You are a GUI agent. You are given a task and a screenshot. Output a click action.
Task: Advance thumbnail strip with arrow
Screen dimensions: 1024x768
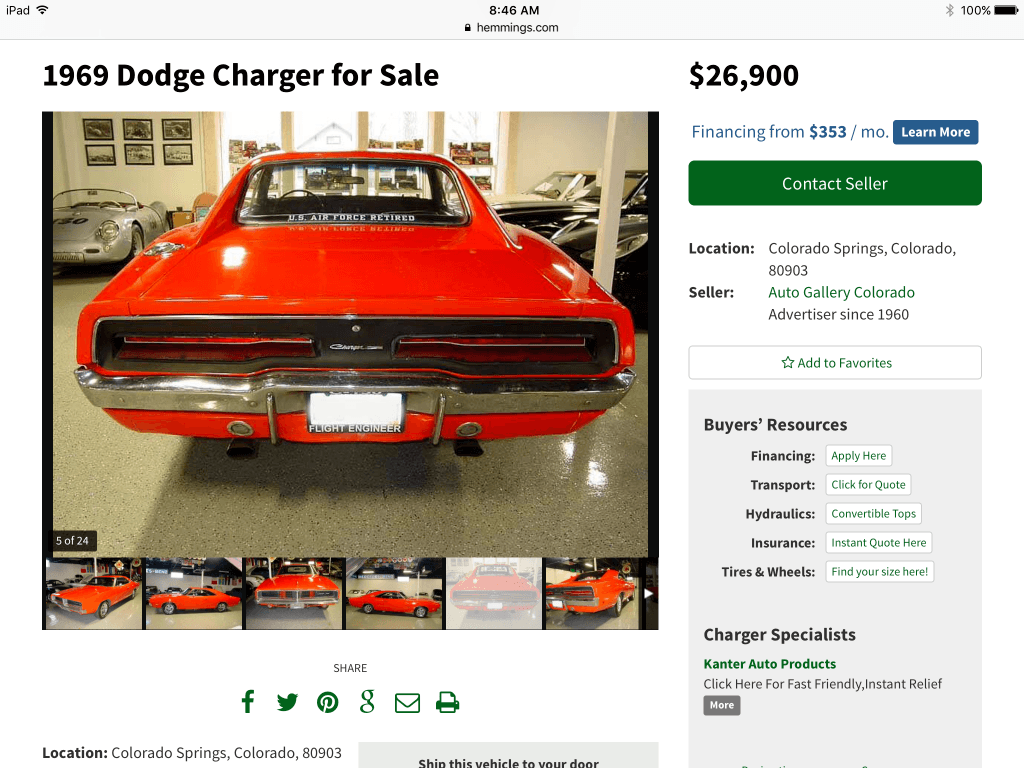point(649,593)
